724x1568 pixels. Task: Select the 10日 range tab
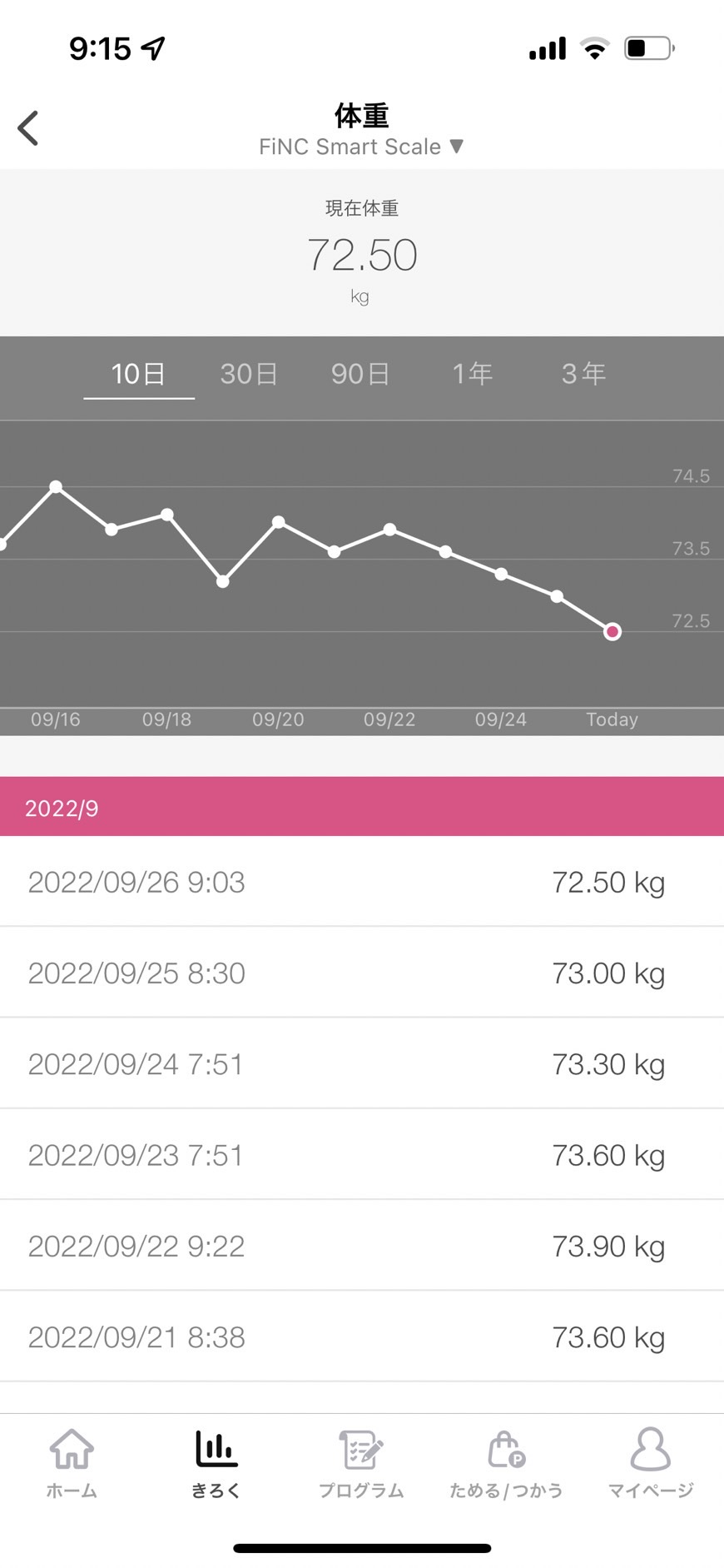[x=139, y=374]
